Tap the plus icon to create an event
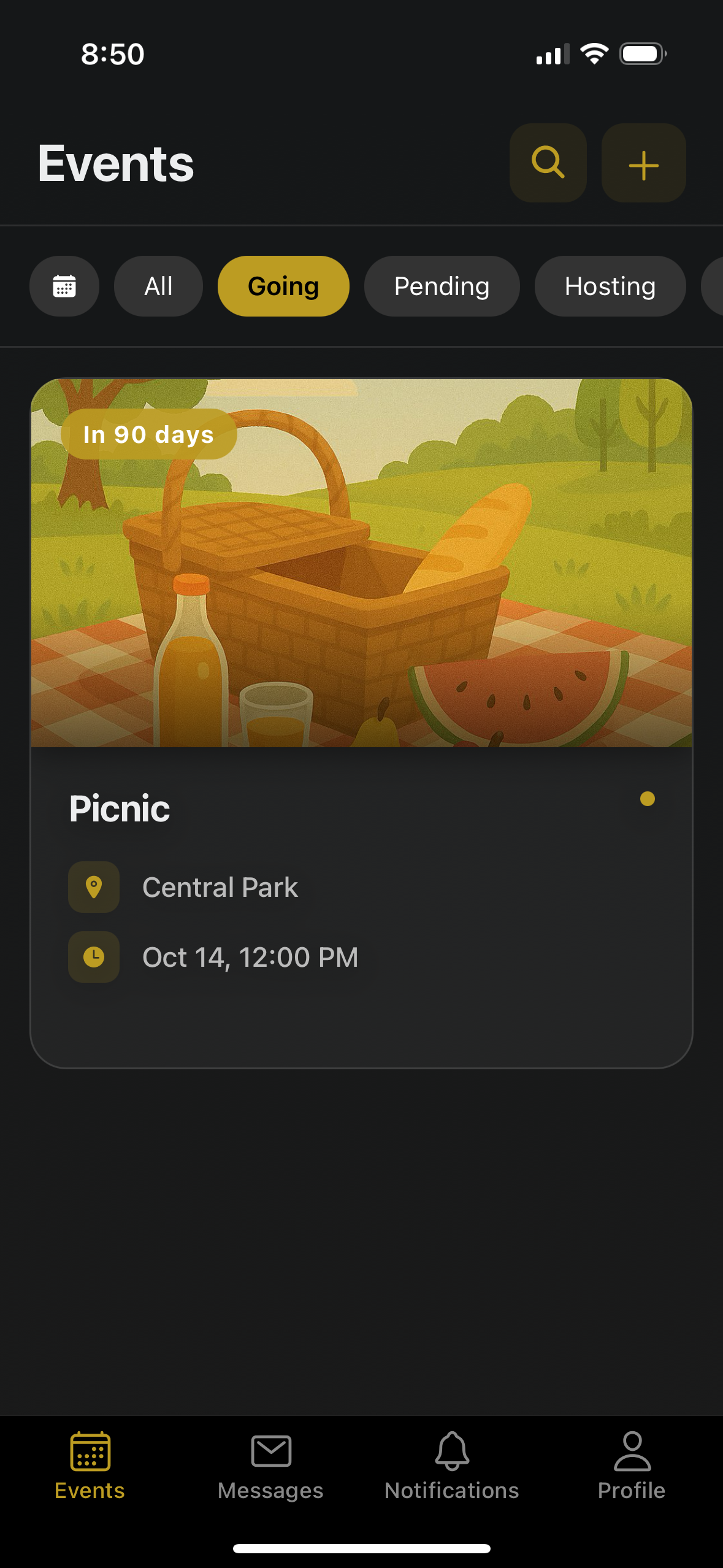The height and width of the screenshot is (1568, 723). click(643, 163)
